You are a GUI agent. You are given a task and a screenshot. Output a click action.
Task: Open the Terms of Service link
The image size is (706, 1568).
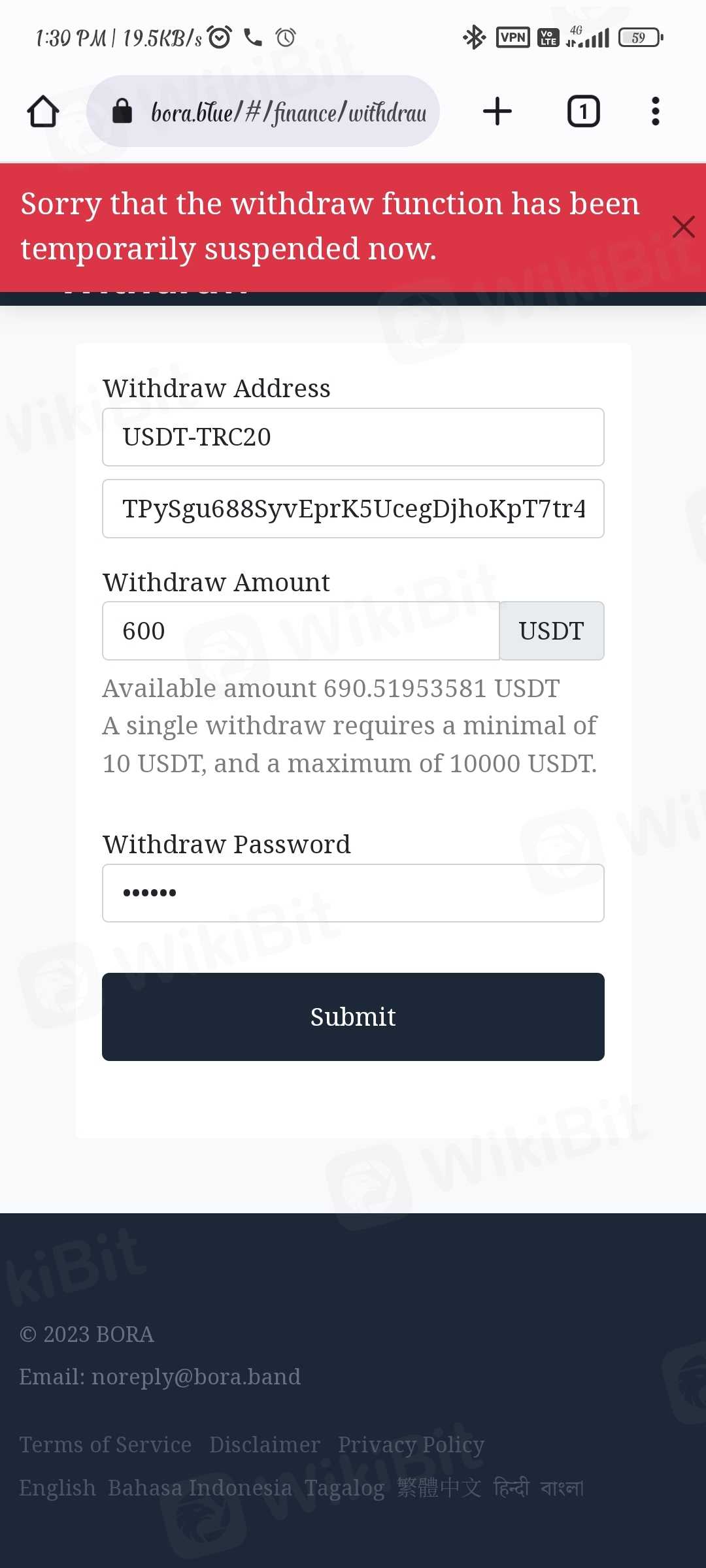[105, 1445]
